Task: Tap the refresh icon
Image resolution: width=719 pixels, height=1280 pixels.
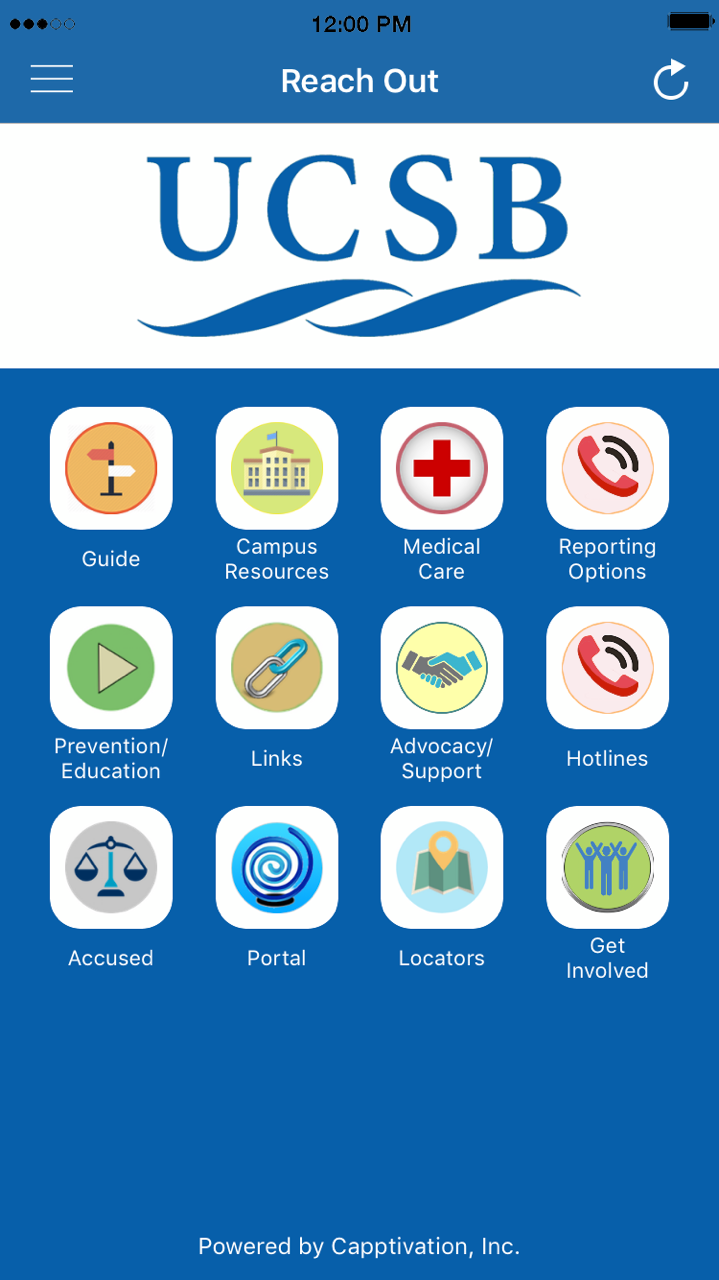Action: click(670, 80)
